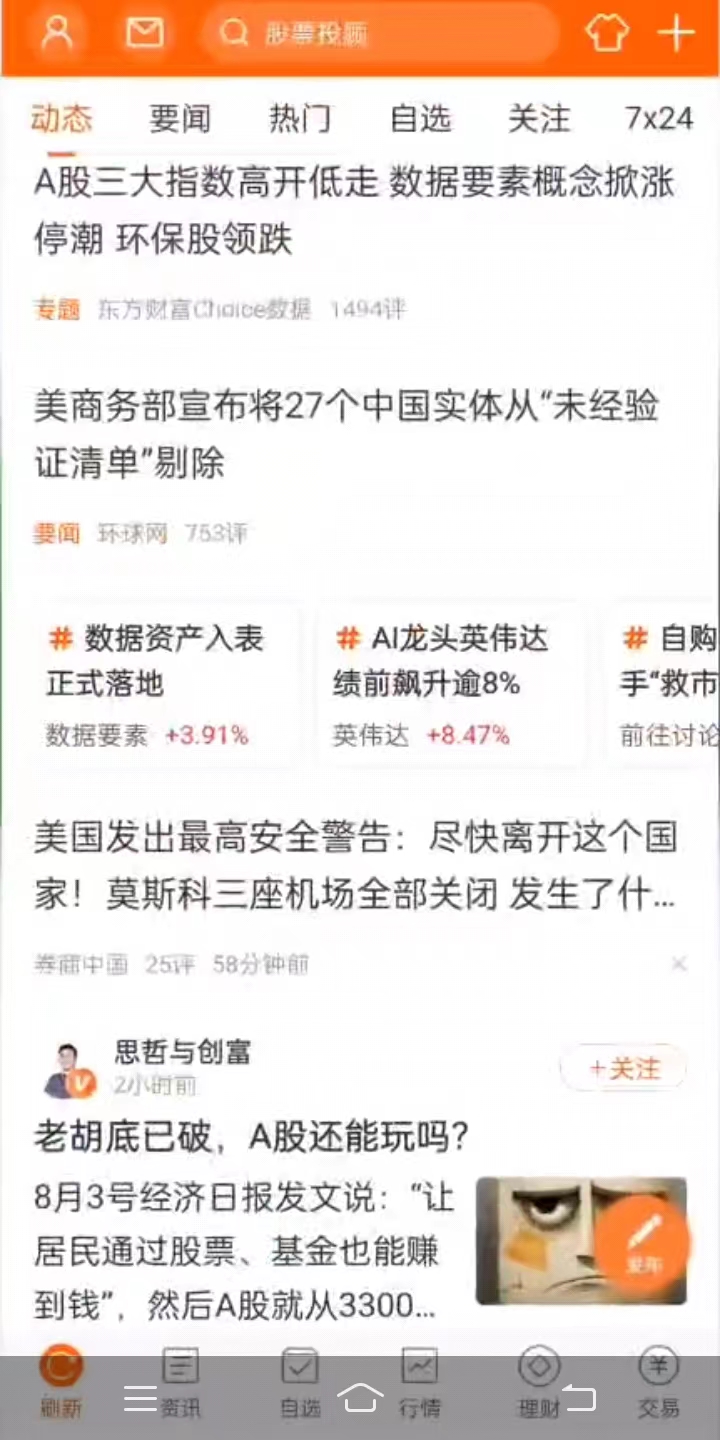The height and width of the screenshot is (1440, 720).
Task: Read news on 美商务部27个中国实体
Action: 346,435
